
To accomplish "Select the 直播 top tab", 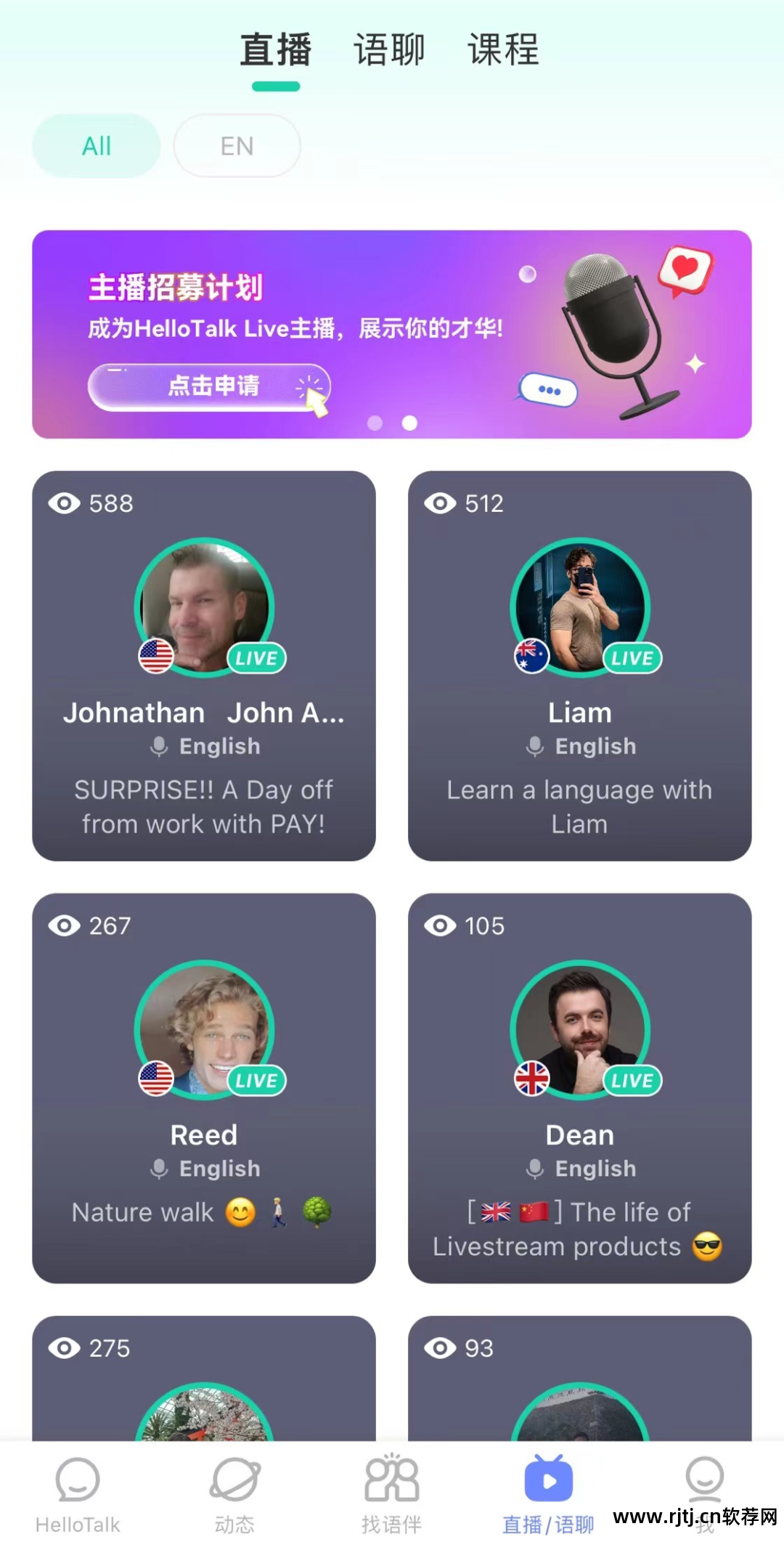I will tap(276, 50).
